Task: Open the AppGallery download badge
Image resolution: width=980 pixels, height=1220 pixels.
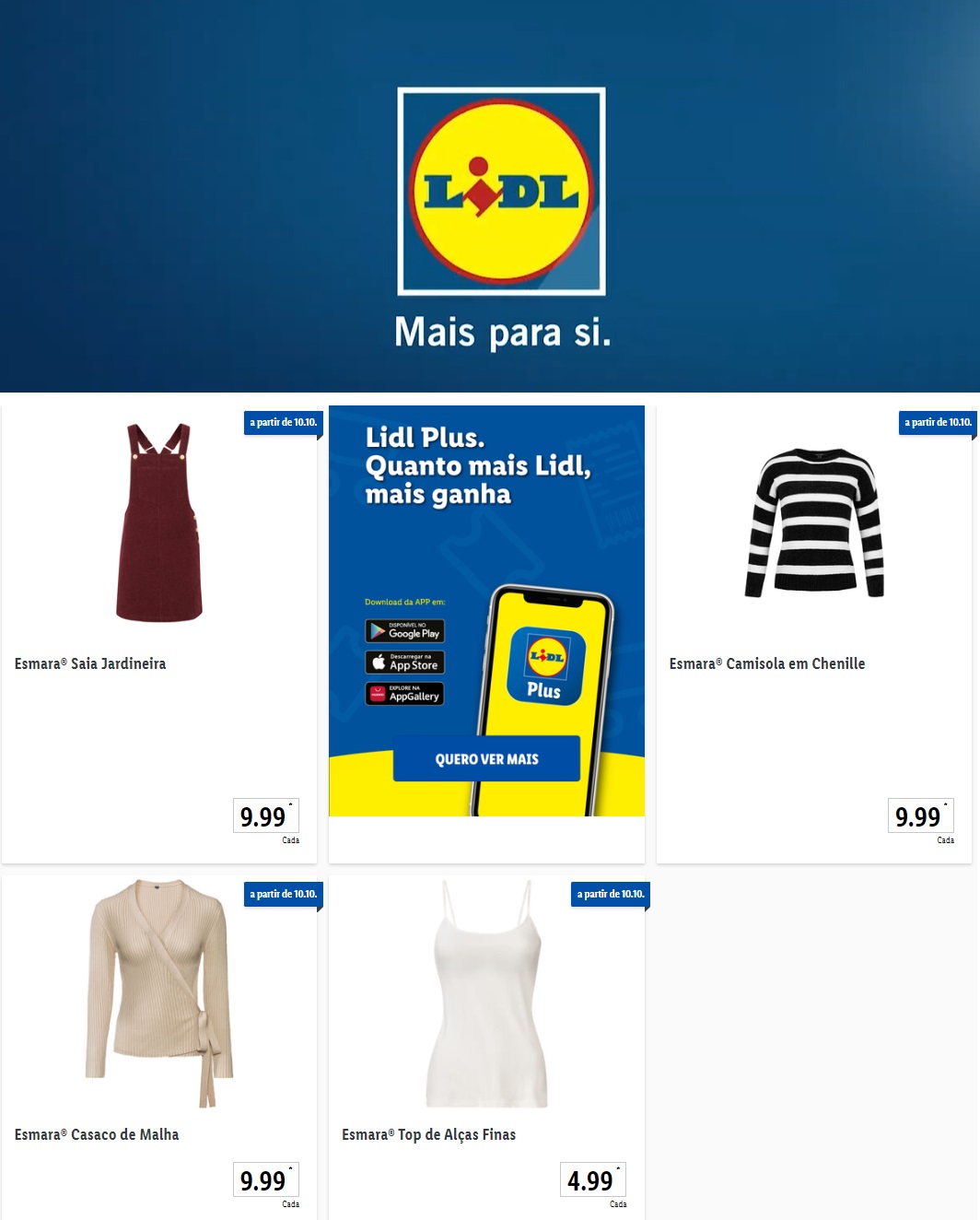Action: [x=405, y=694]
